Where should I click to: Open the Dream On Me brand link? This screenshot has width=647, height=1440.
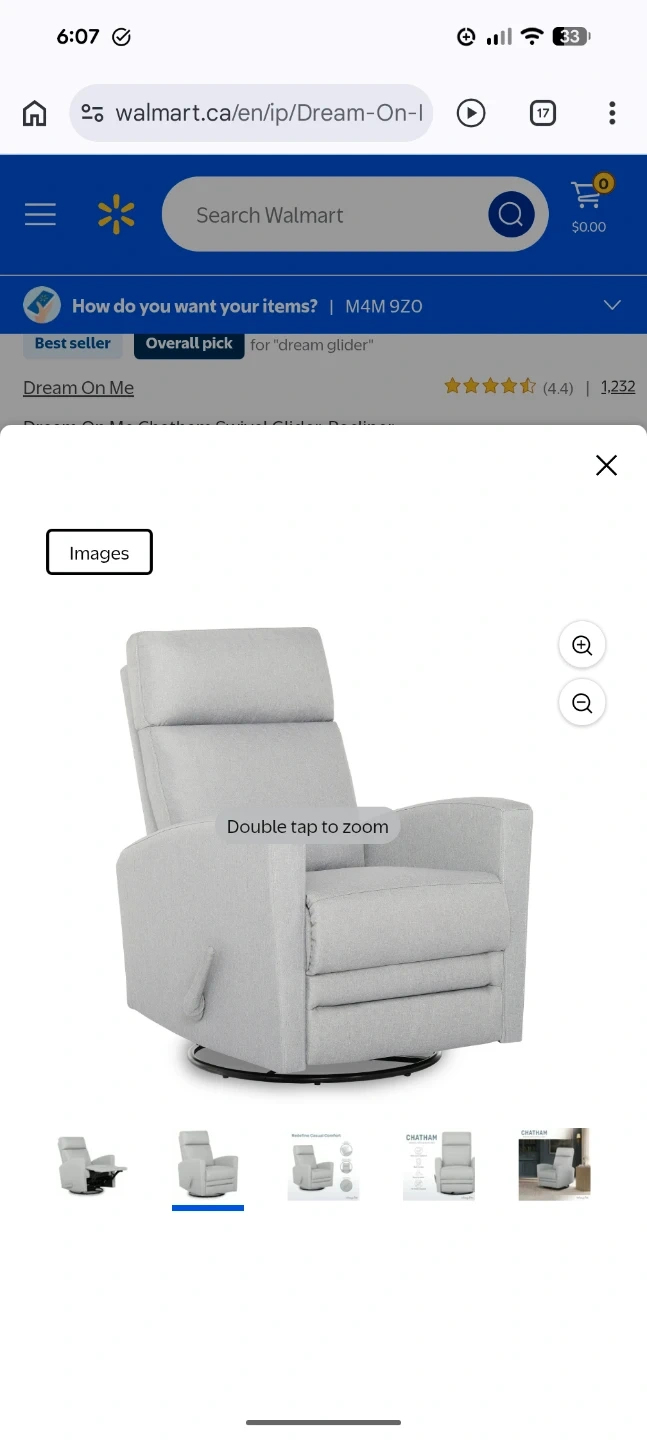click(x=78, y=388)
